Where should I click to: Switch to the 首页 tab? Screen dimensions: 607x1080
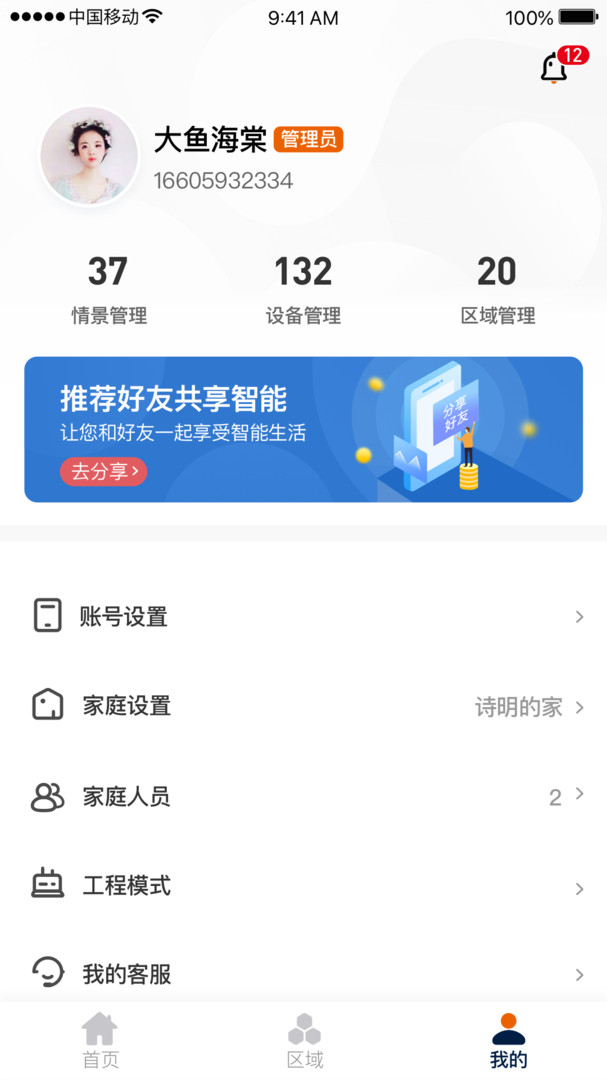100,1041
